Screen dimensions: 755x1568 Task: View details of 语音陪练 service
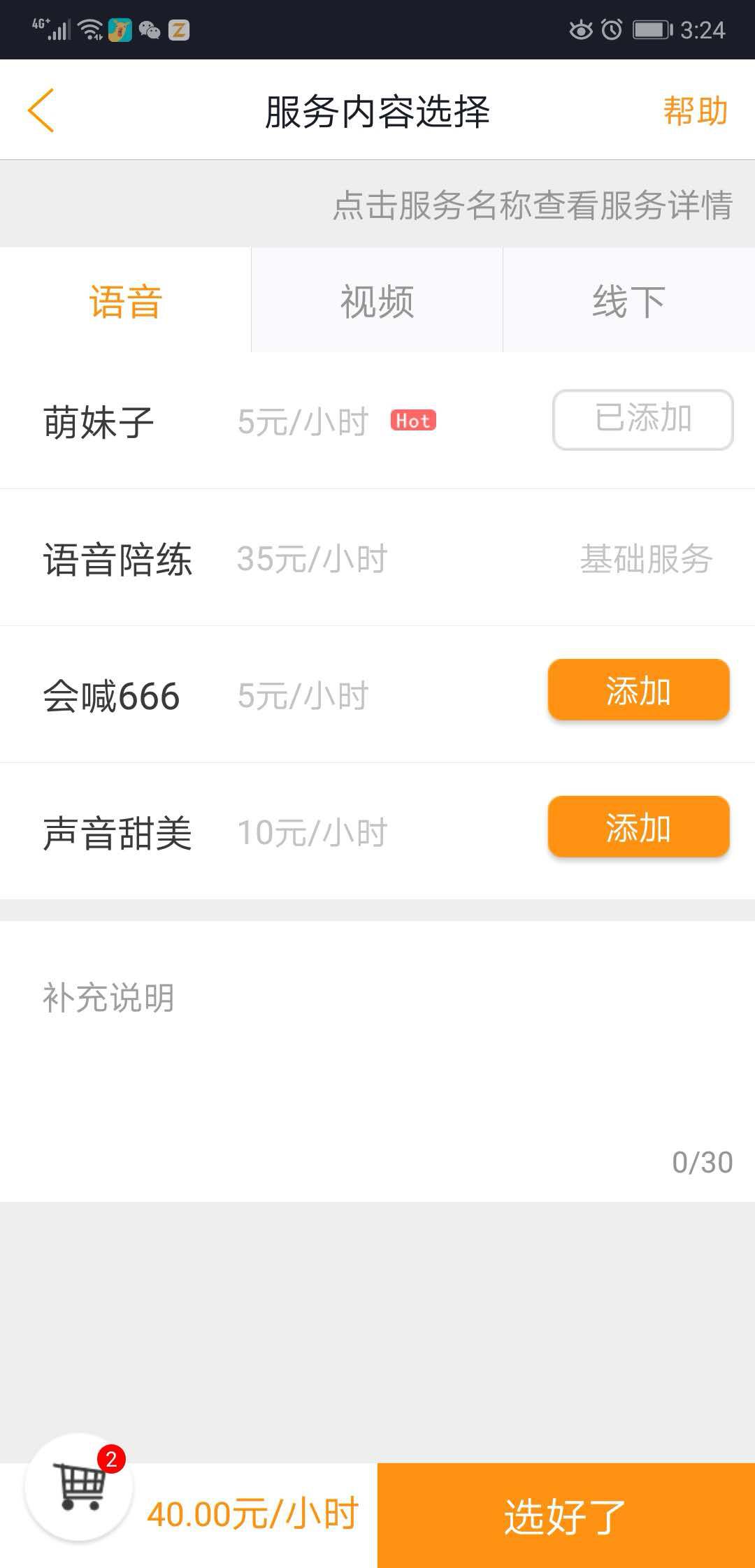[x=117, y=560]
